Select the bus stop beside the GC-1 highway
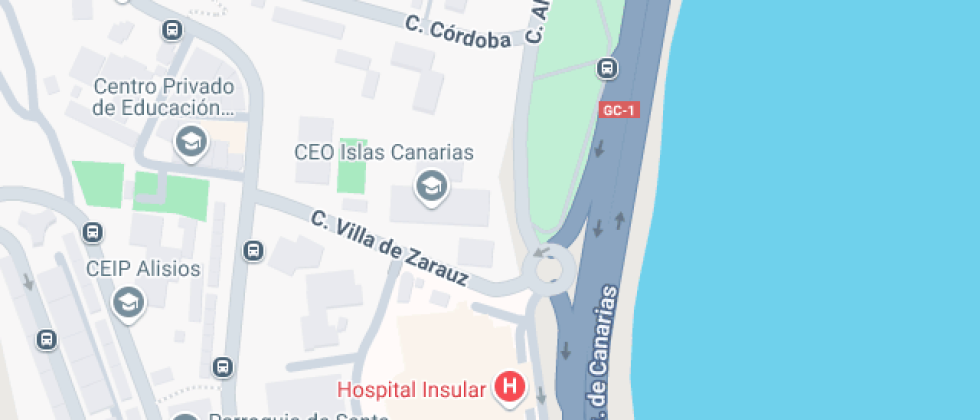 (x=606, y=68)
